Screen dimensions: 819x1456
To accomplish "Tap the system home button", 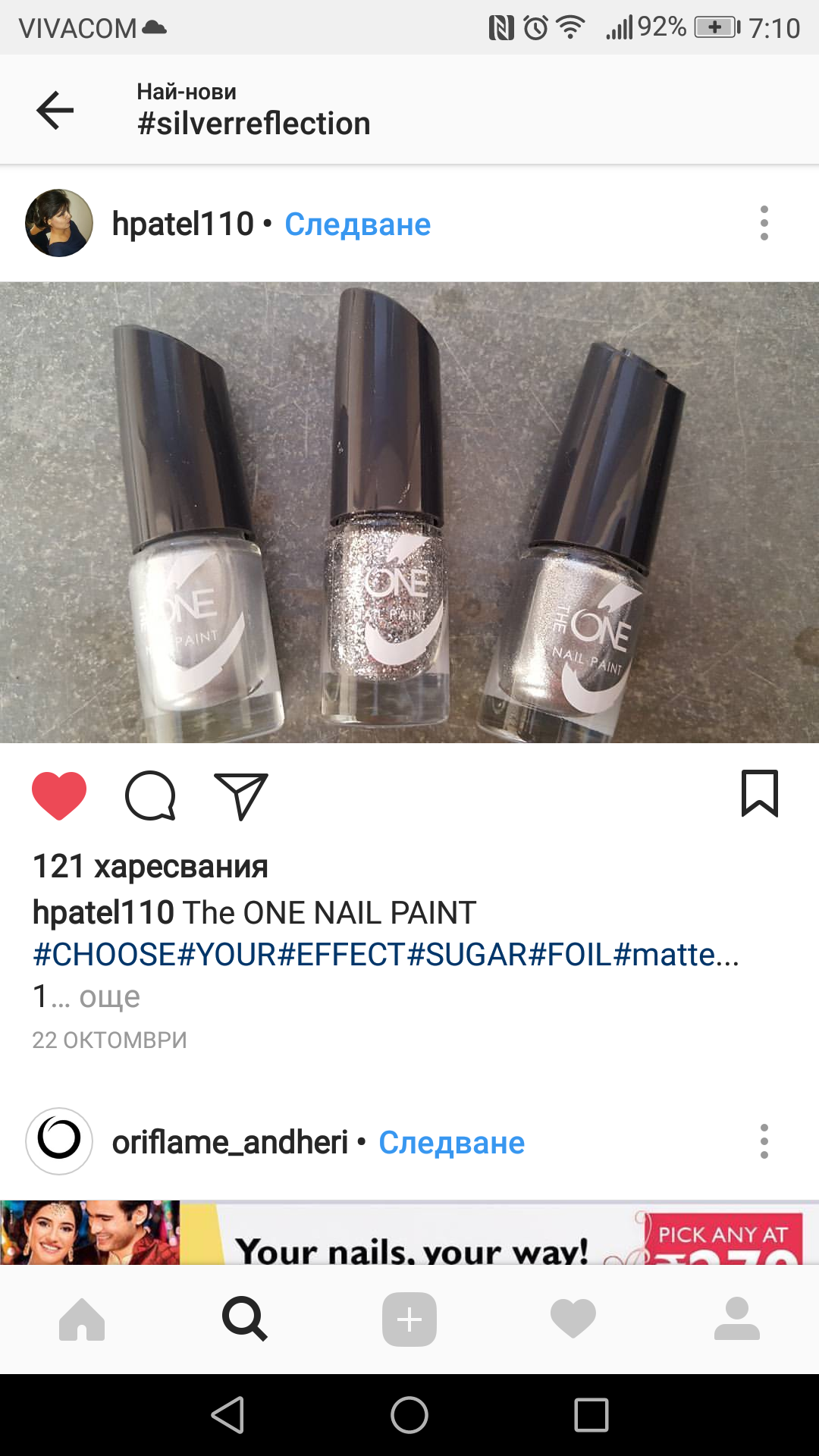I will pyautogui.click(x=409, y=1415).
